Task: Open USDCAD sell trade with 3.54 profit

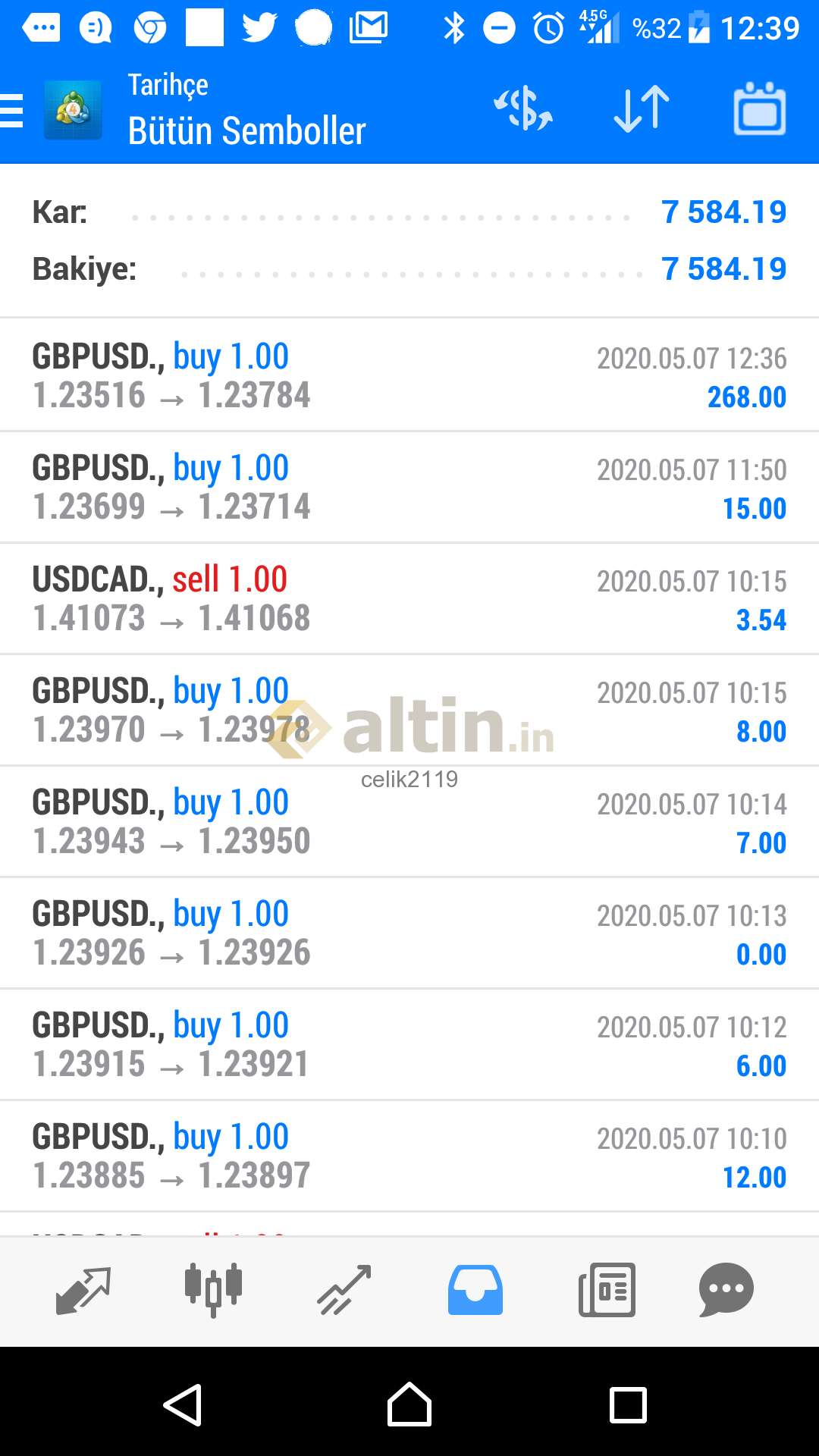Action: click(409, 598)
